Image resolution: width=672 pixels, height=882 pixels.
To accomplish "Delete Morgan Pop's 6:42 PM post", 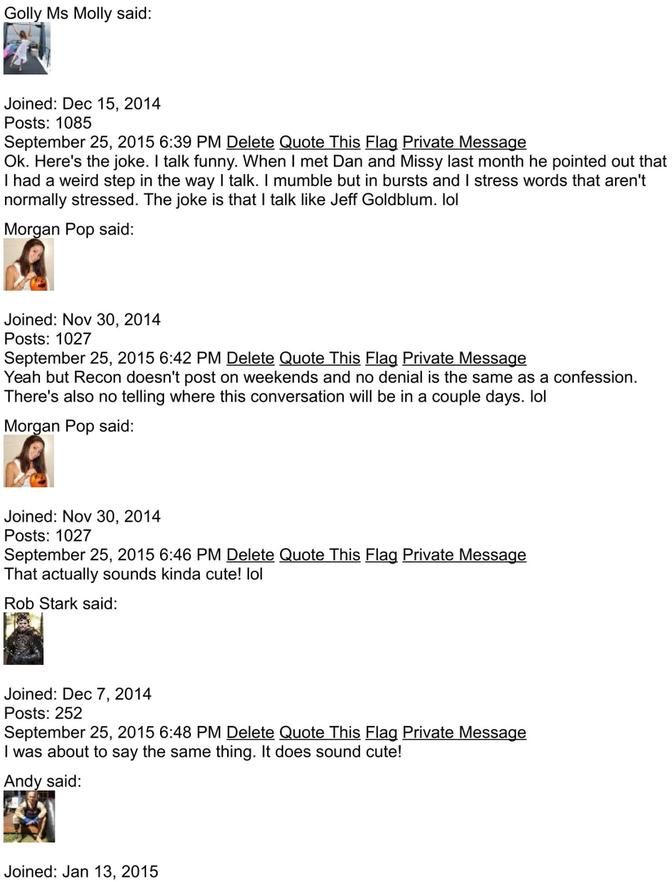I will (250, 358).
